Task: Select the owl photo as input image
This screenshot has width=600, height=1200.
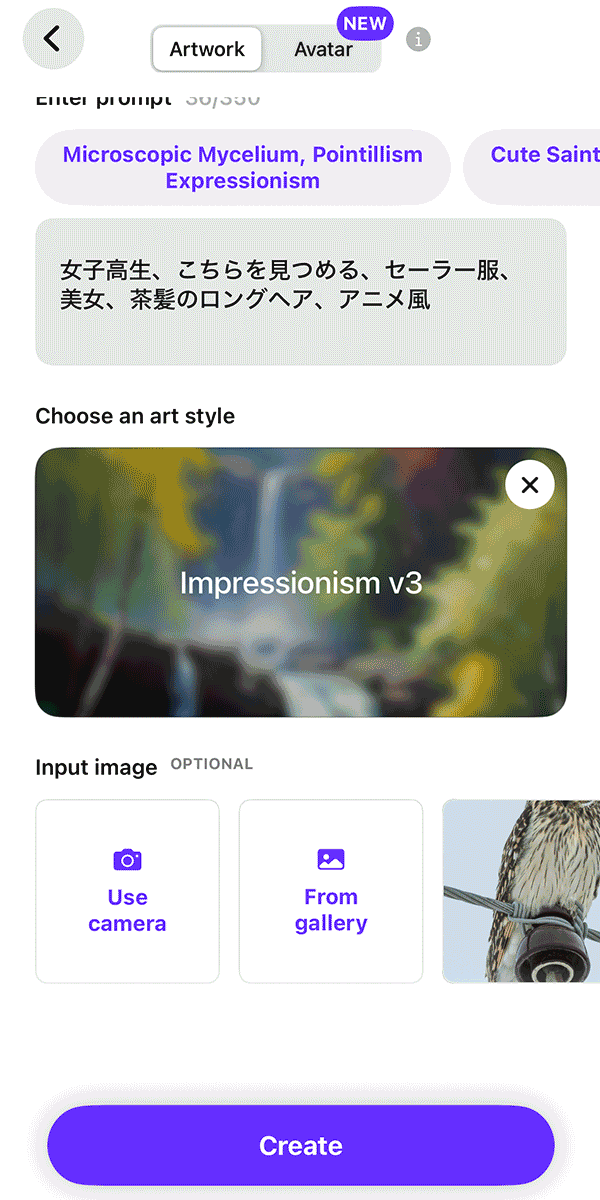Action: 522,891
